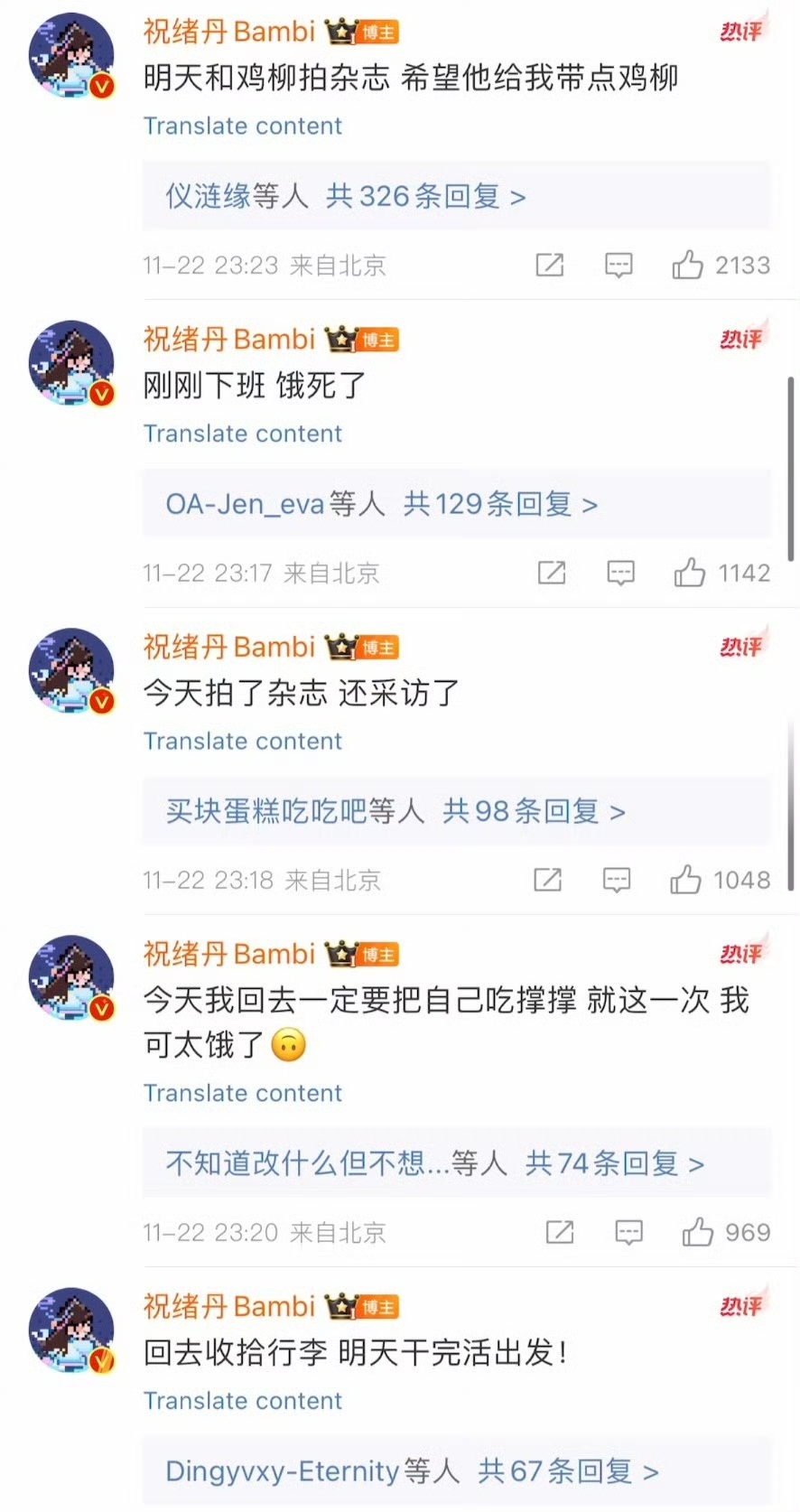This screenshot has width=800, height=1512.
Task: Reply to the comment posted at 23:23
Action: [x=619, y=265]
